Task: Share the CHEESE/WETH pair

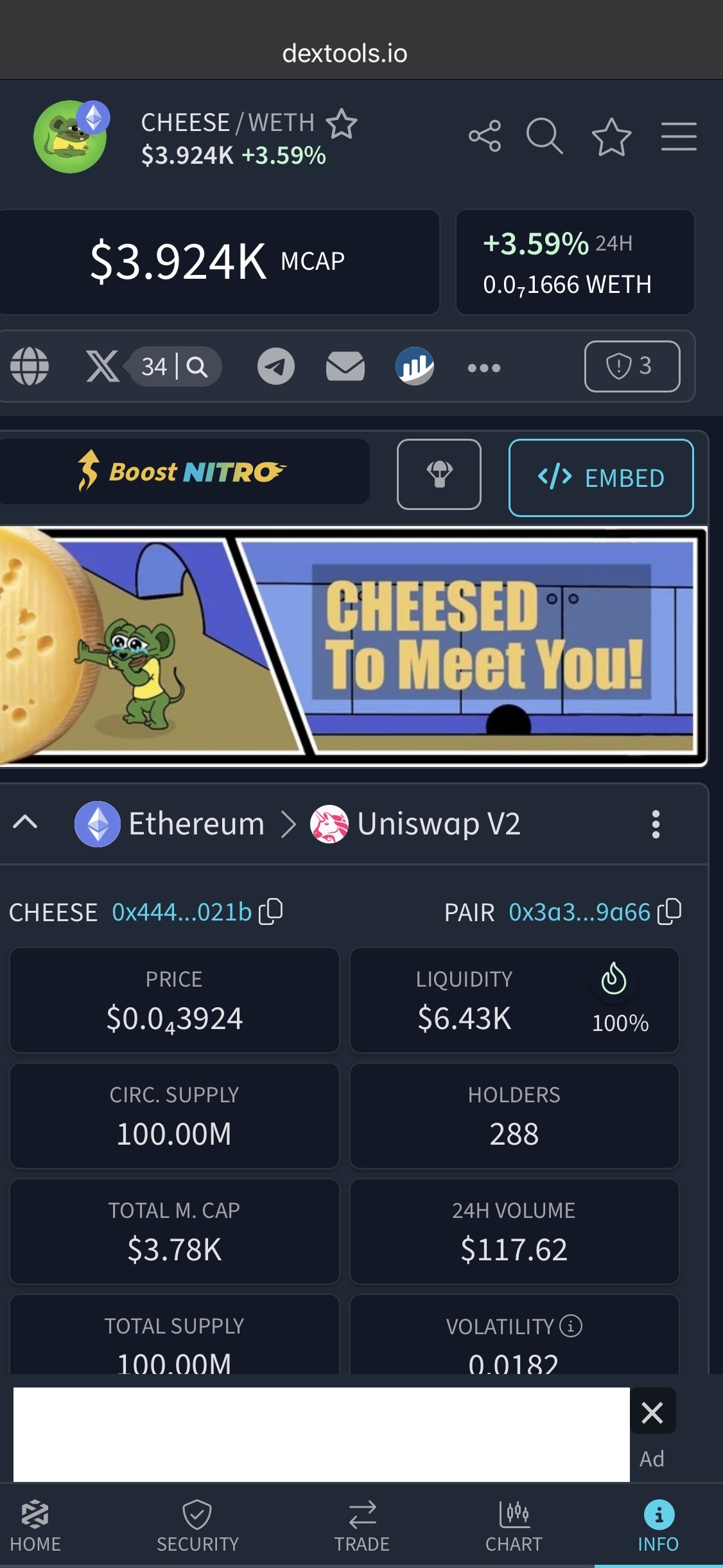Action: pyautogui.click(x=485, y=136)
